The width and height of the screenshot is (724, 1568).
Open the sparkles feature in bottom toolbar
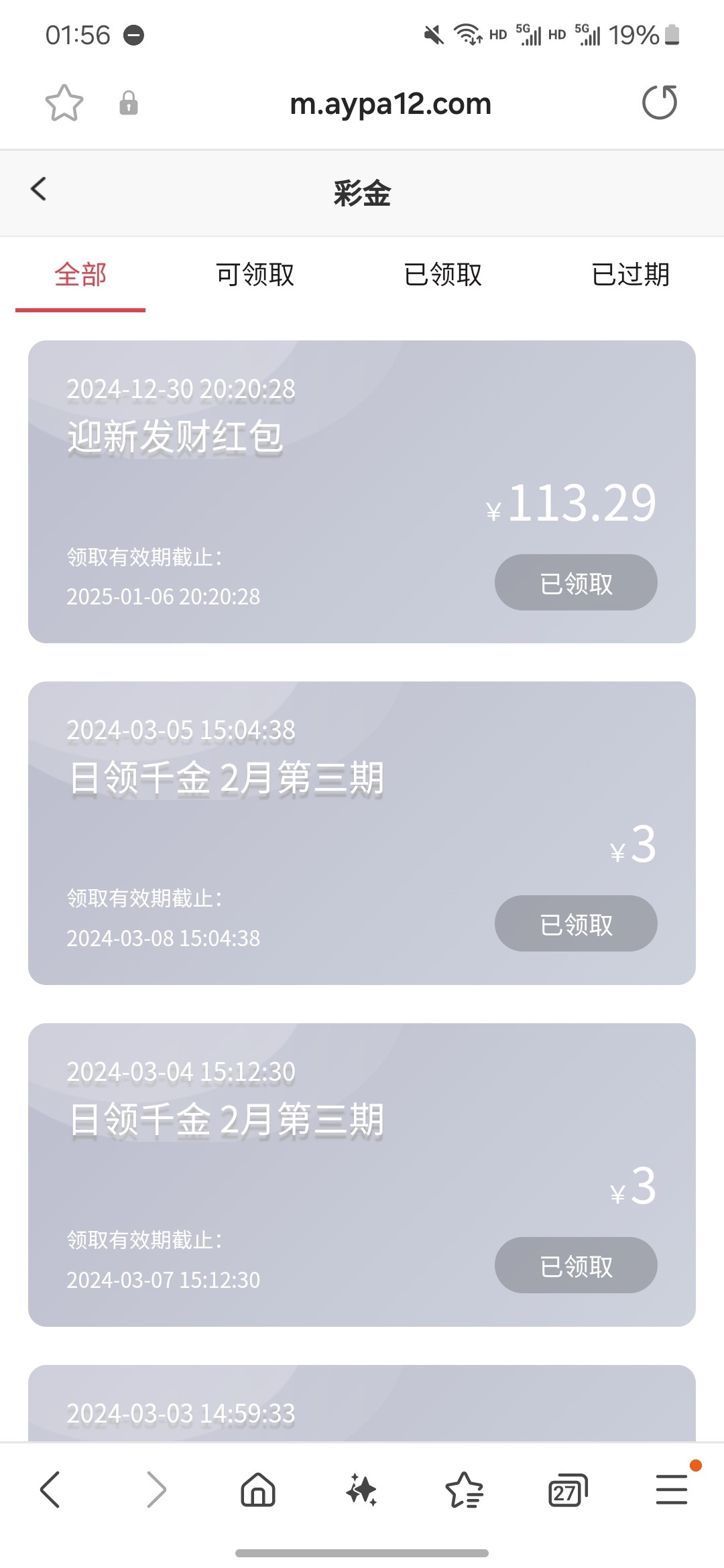(x=361, y=1489)
